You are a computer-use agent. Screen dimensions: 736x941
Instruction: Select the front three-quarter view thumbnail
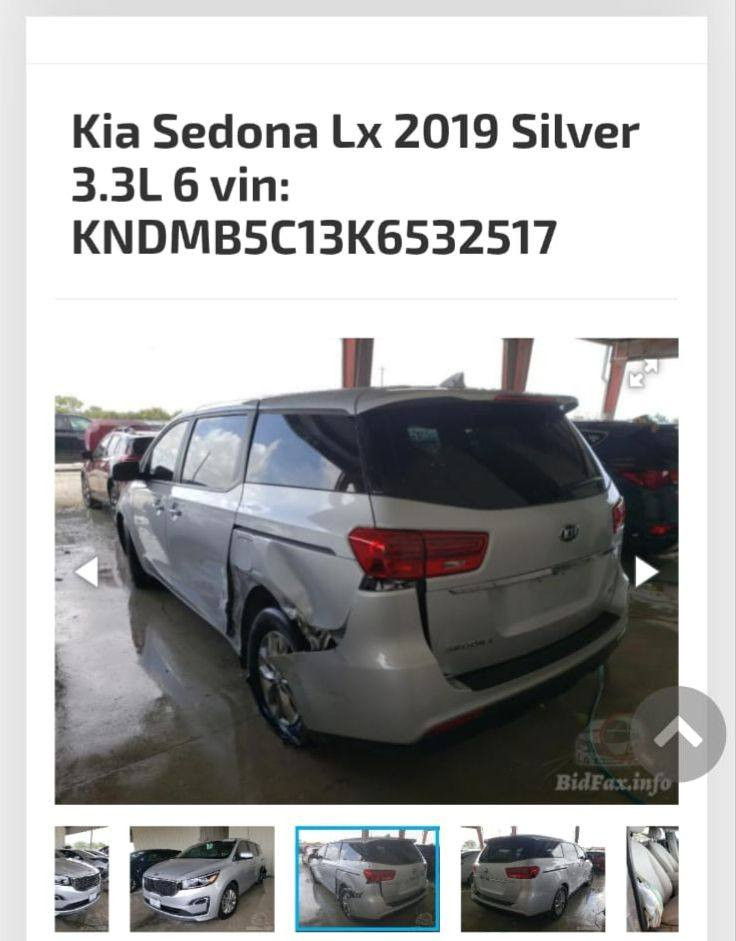coord(202,878)
